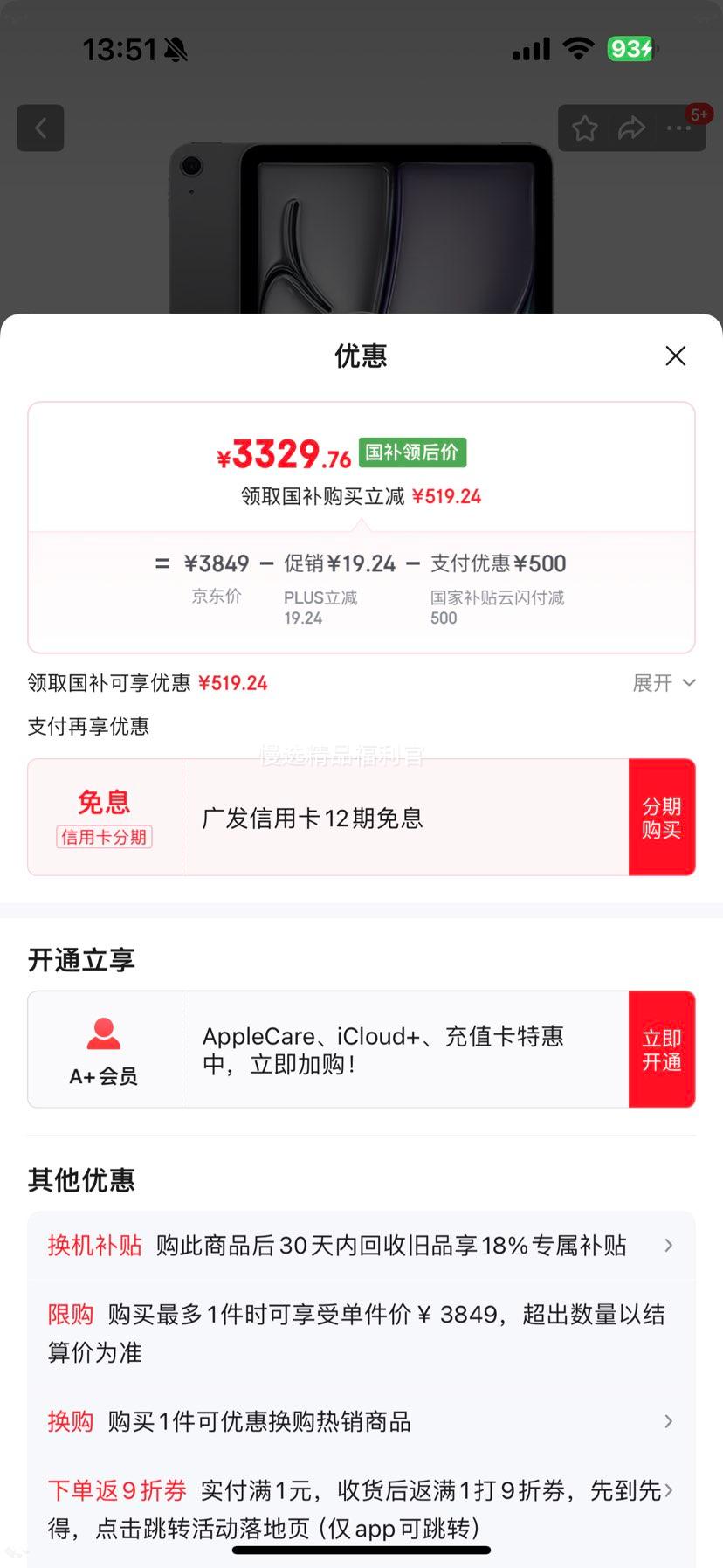Open the more options icon with 5+ badge
Viewport: 723px width, 1568px height.
tap(678, 128)
